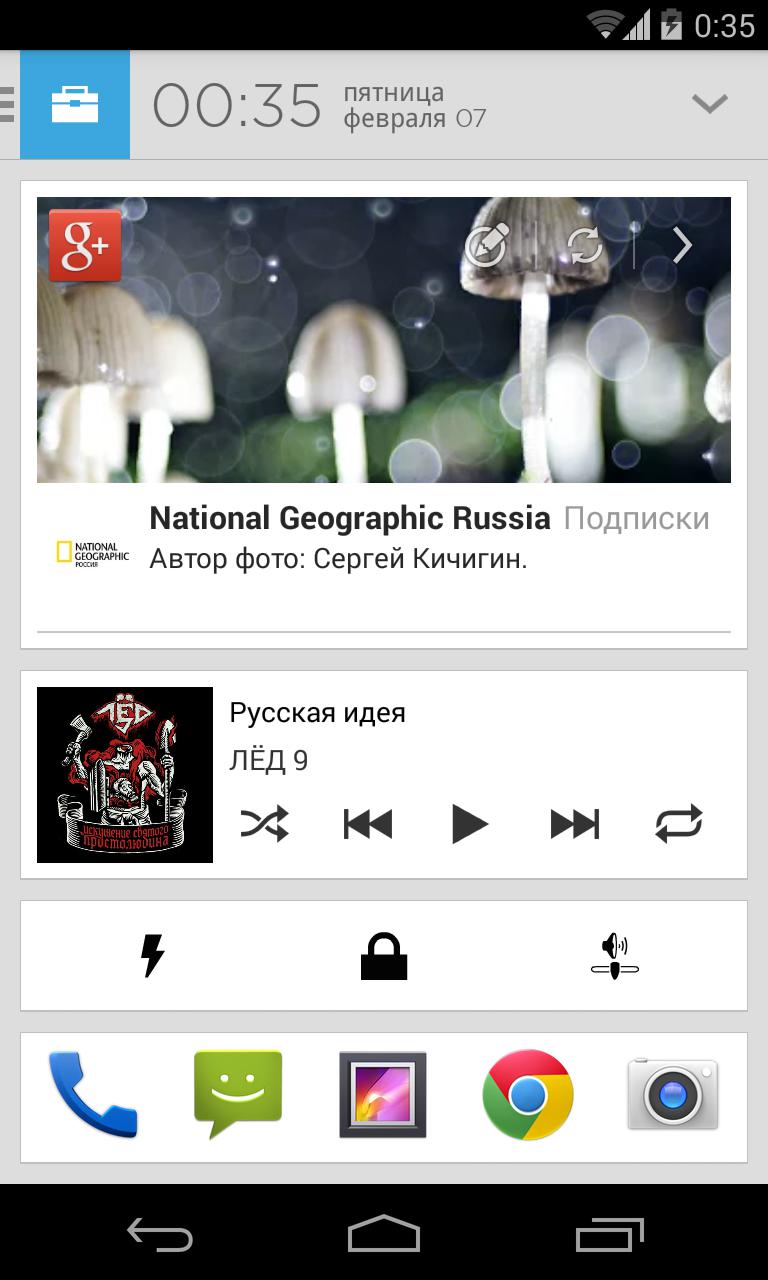Screen dimensions: 768x1280
Task: Expand the header dropdown chevron
Action: [x=710, y=104]
